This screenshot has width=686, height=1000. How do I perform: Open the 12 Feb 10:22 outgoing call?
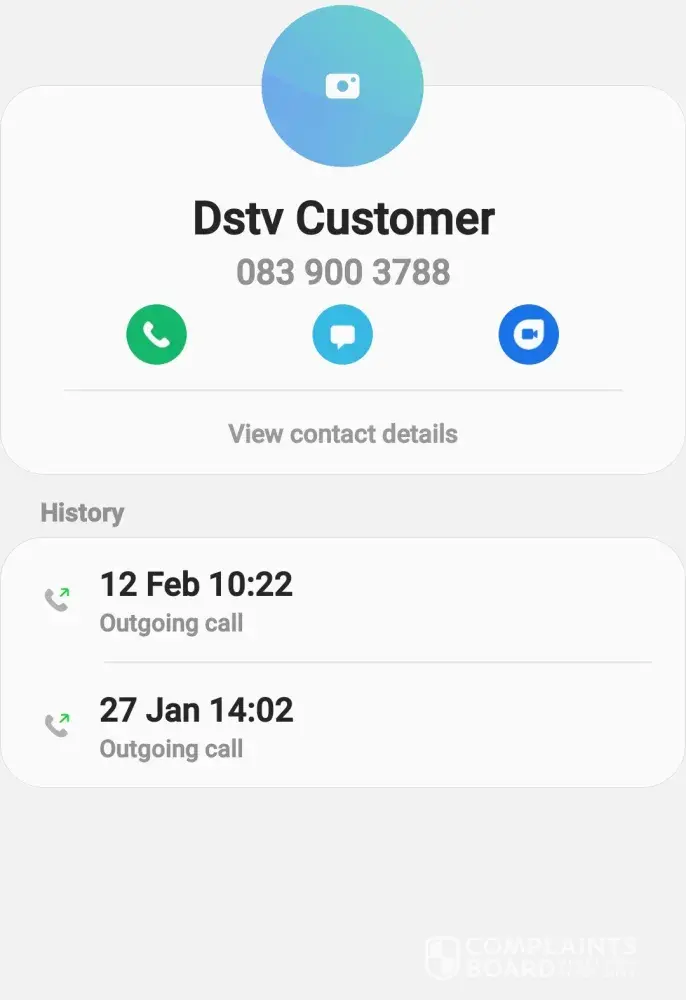pos(342,600)
